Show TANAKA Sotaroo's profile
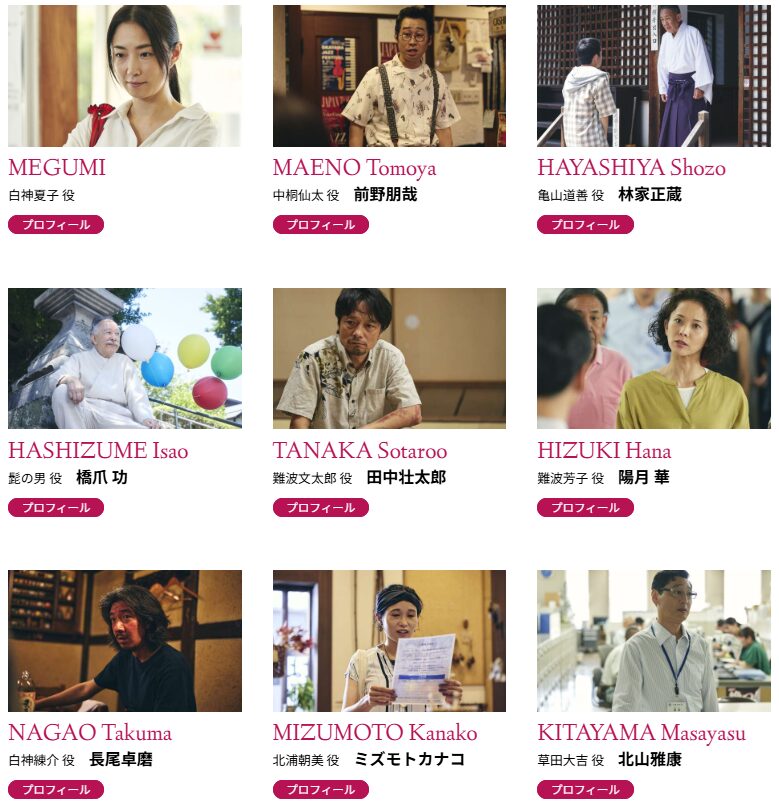 pos(320,508)
